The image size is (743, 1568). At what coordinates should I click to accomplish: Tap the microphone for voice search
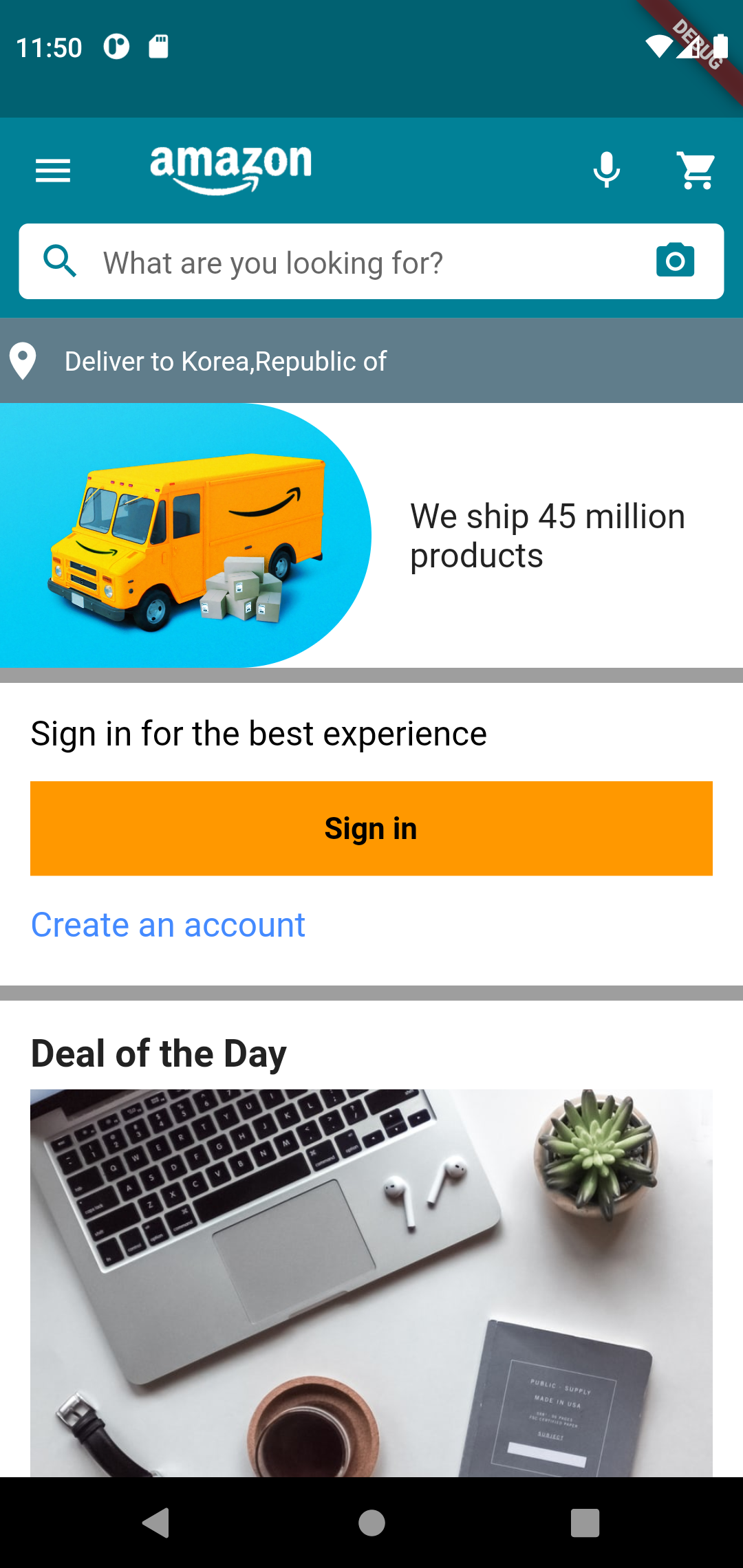coord(607,170)
